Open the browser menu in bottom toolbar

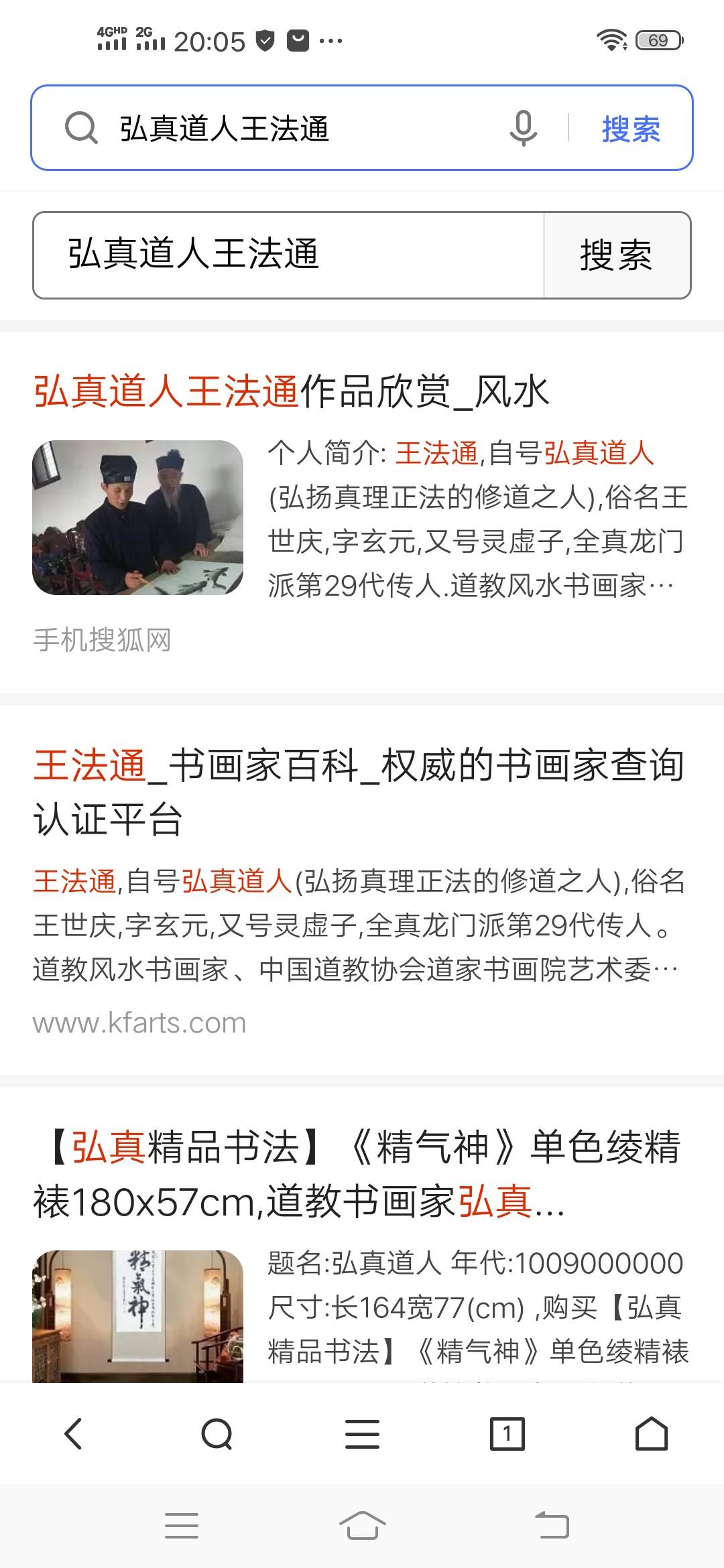coord(362,1434)
